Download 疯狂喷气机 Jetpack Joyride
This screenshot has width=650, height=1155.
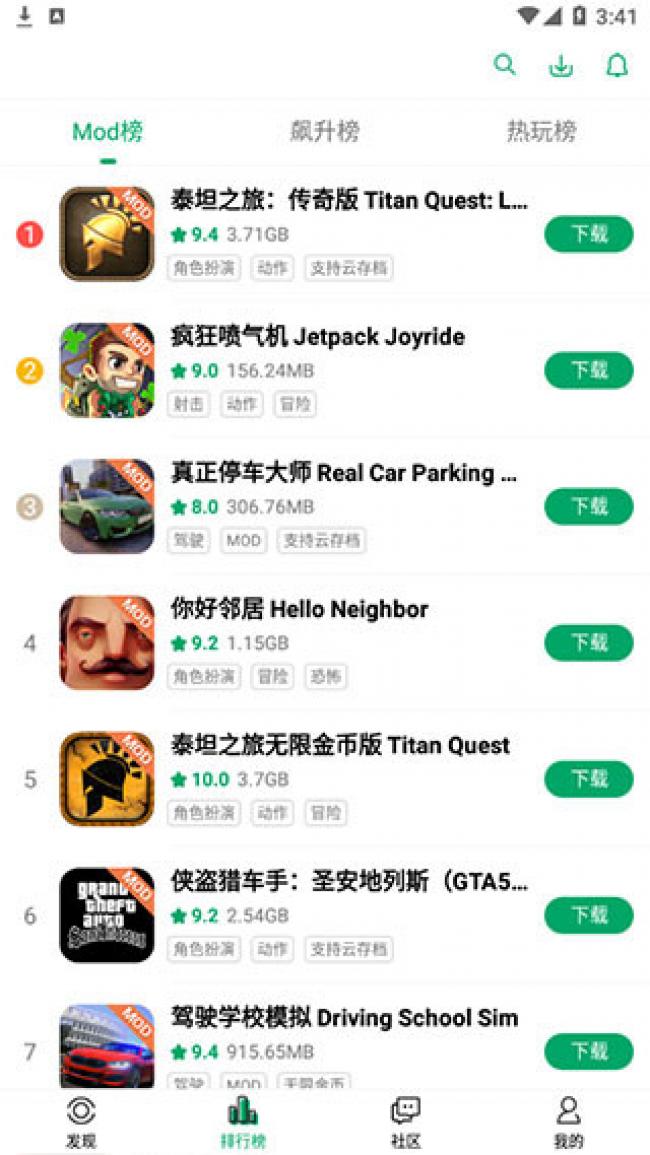pyautogui.click(x=589, y=371)
